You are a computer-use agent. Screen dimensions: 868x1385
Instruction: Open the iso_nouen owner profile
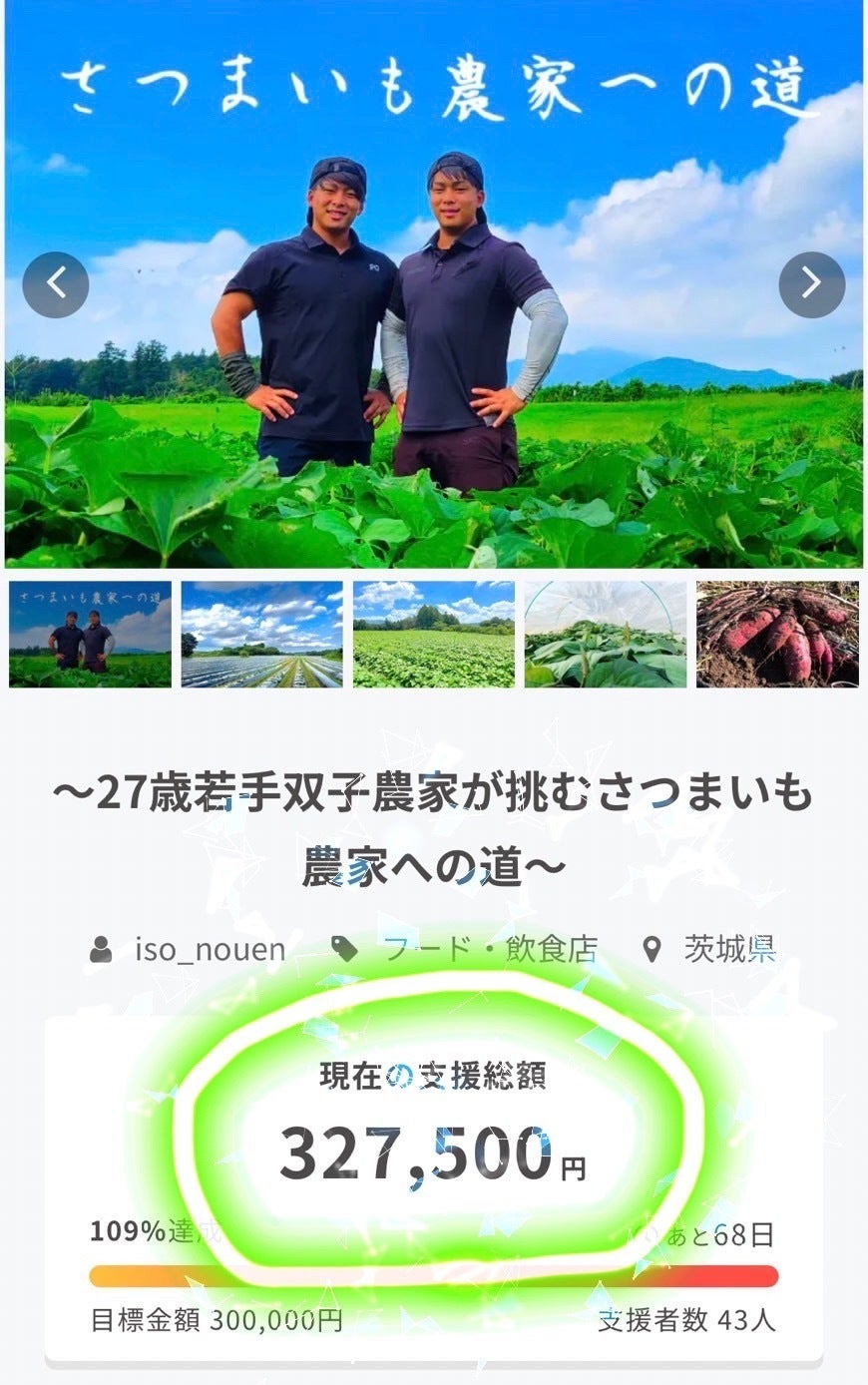coord(210,949)
